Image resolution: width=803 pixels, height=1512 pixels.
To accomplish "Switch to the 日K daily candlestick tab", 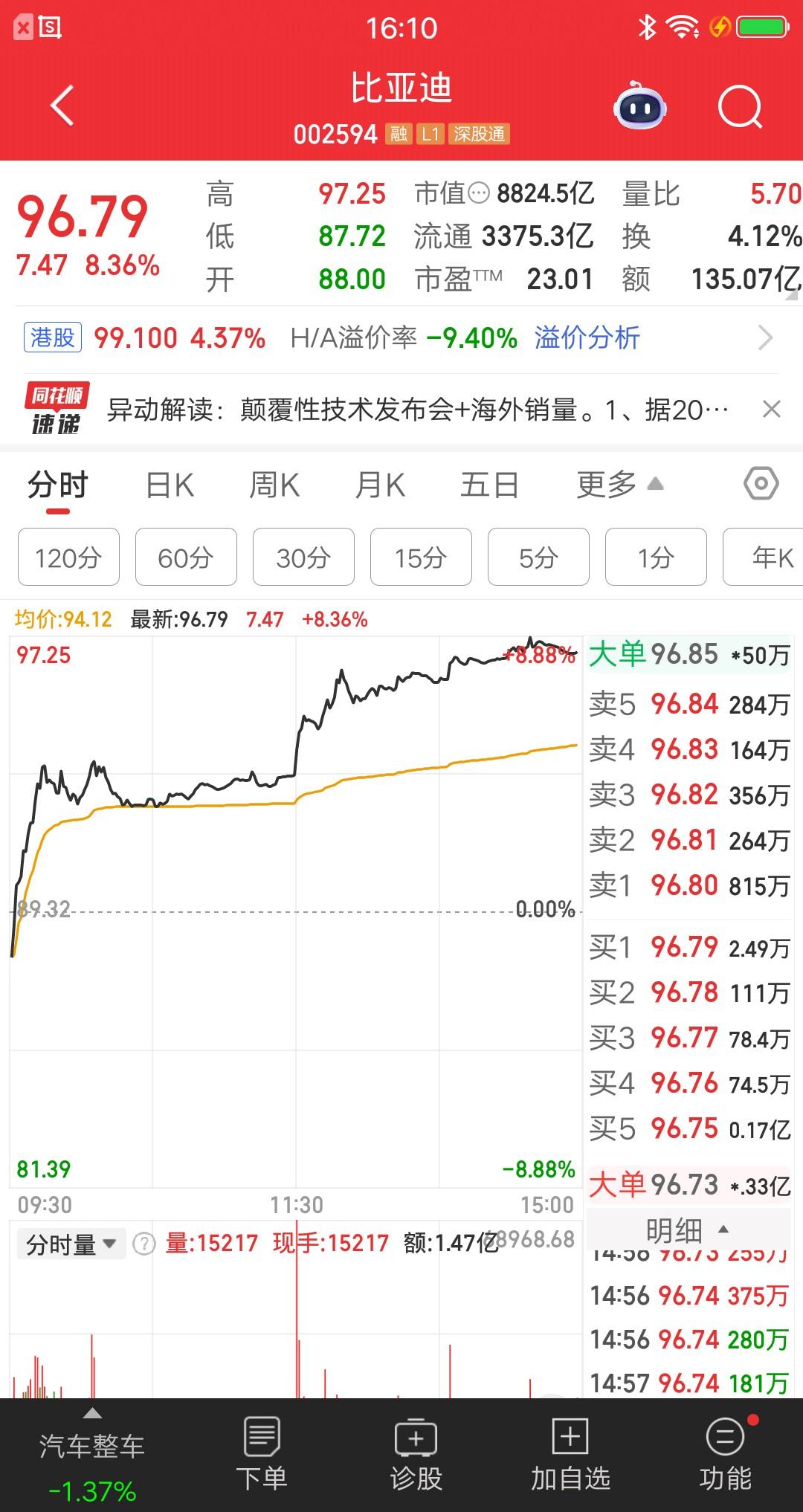I will click(x=170, y=484).
